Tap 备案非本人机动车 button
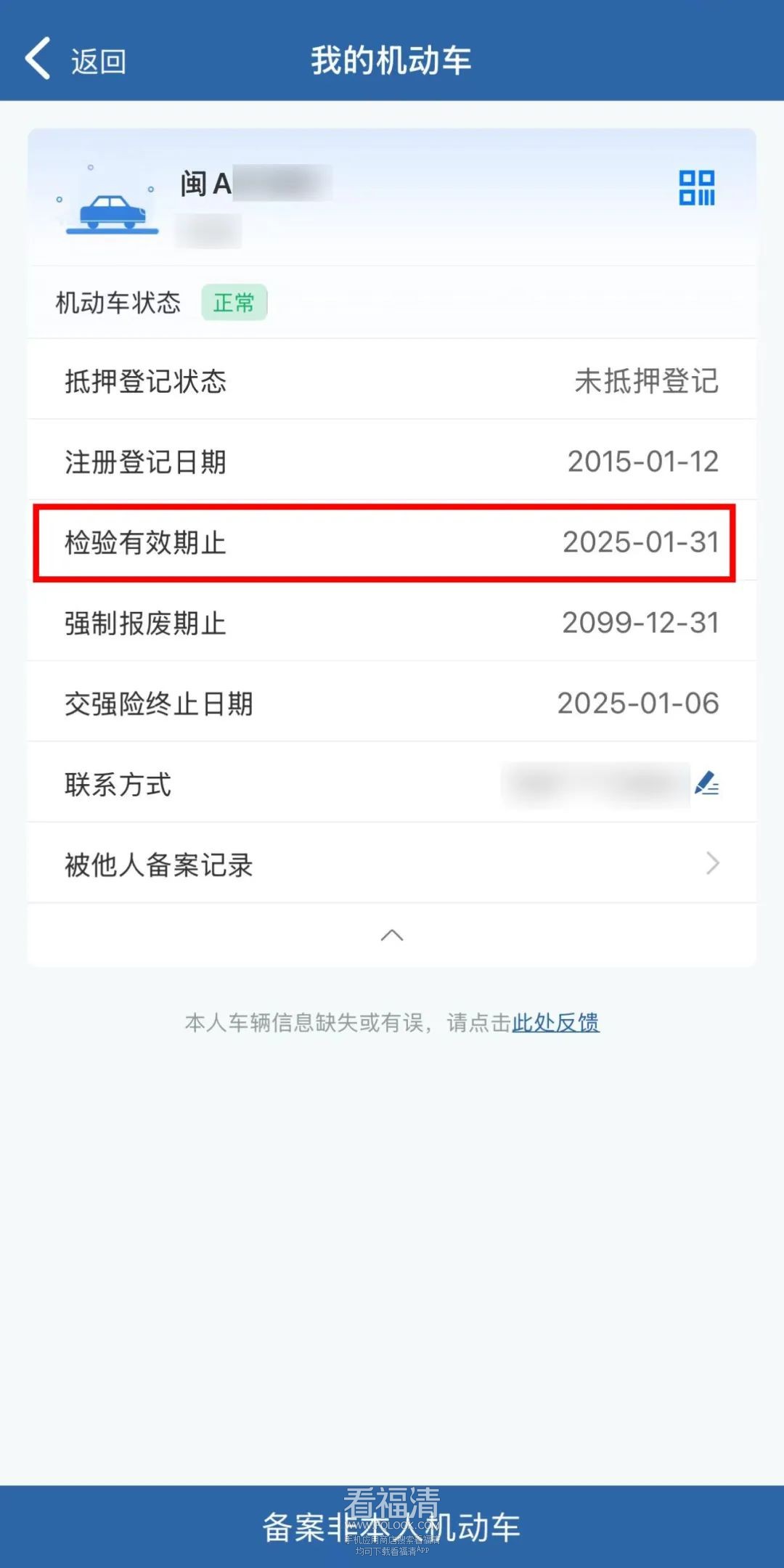Viewport: 784px width, 1568px height. 392,1527
